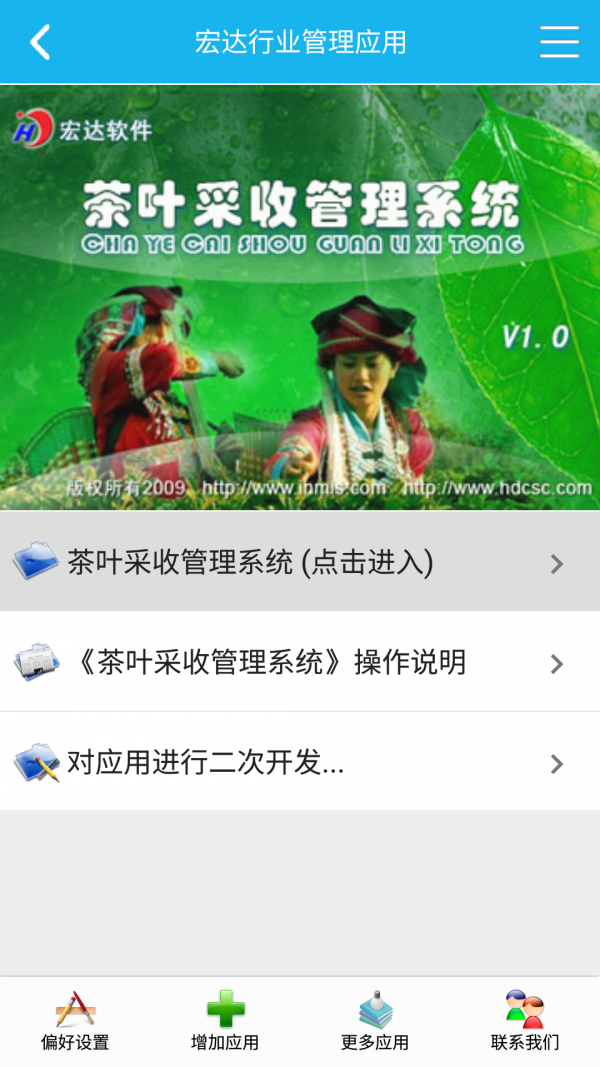Image resolution: width=600 pixels, height=1067 pixels.
Task: Open 偏好设置 preferences
Action: 75,1021
